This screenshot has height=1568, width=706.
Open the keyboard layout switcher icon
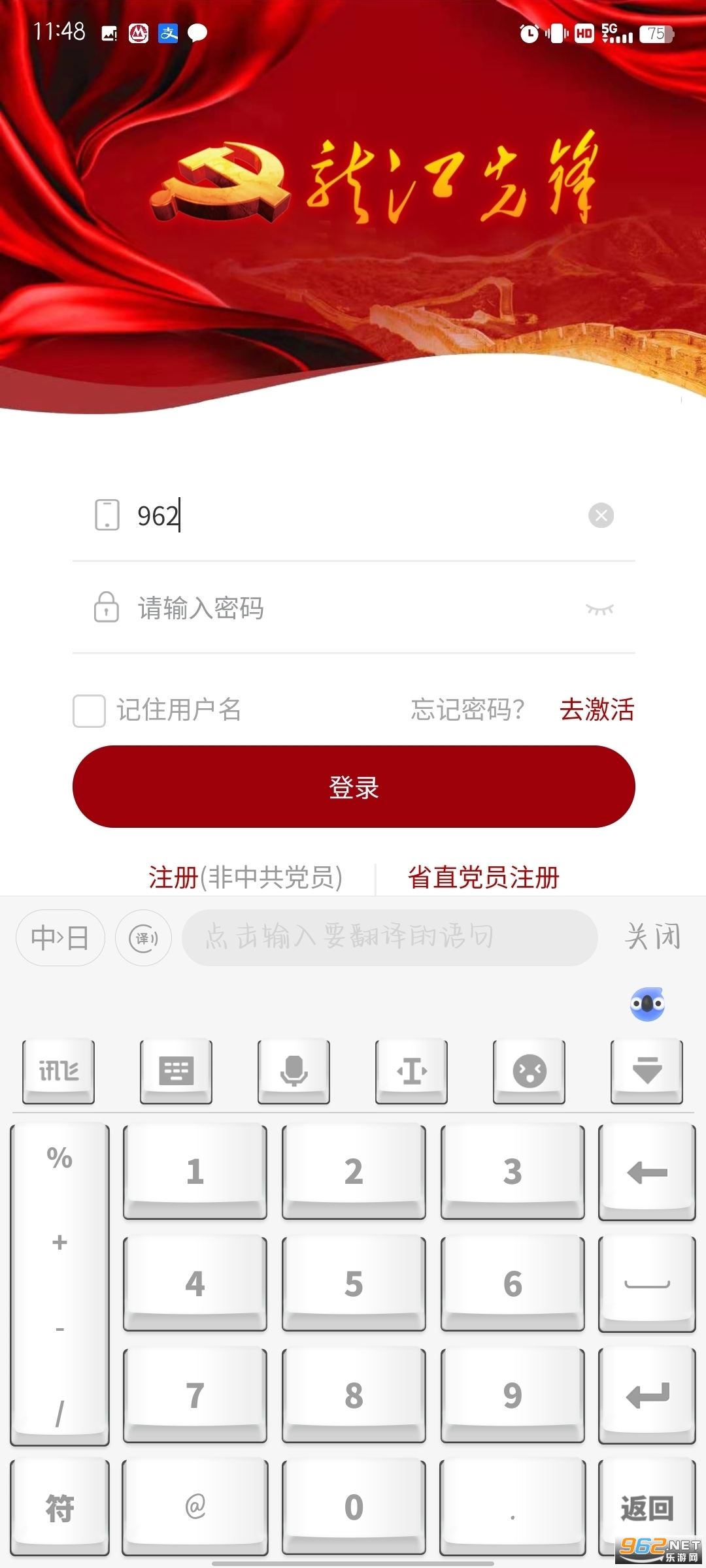coord(176,1071)
